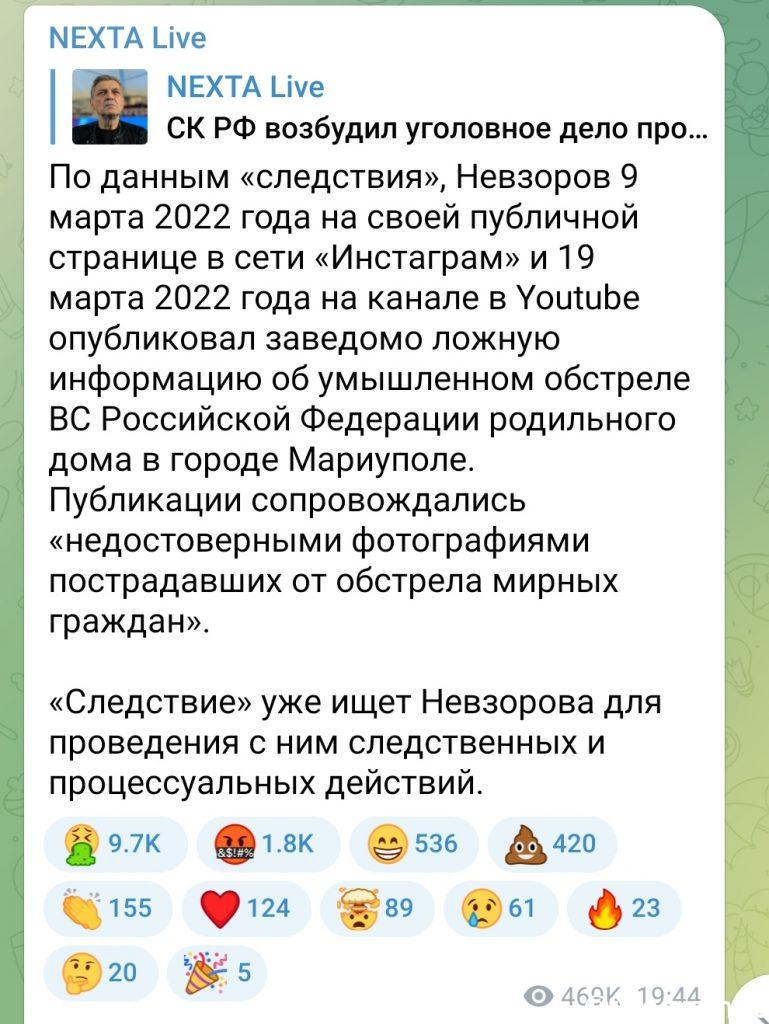Tap the poop emoji reaction with 420
The height and width of the screenshot is (1024, 769).
[x=552, y=844]
